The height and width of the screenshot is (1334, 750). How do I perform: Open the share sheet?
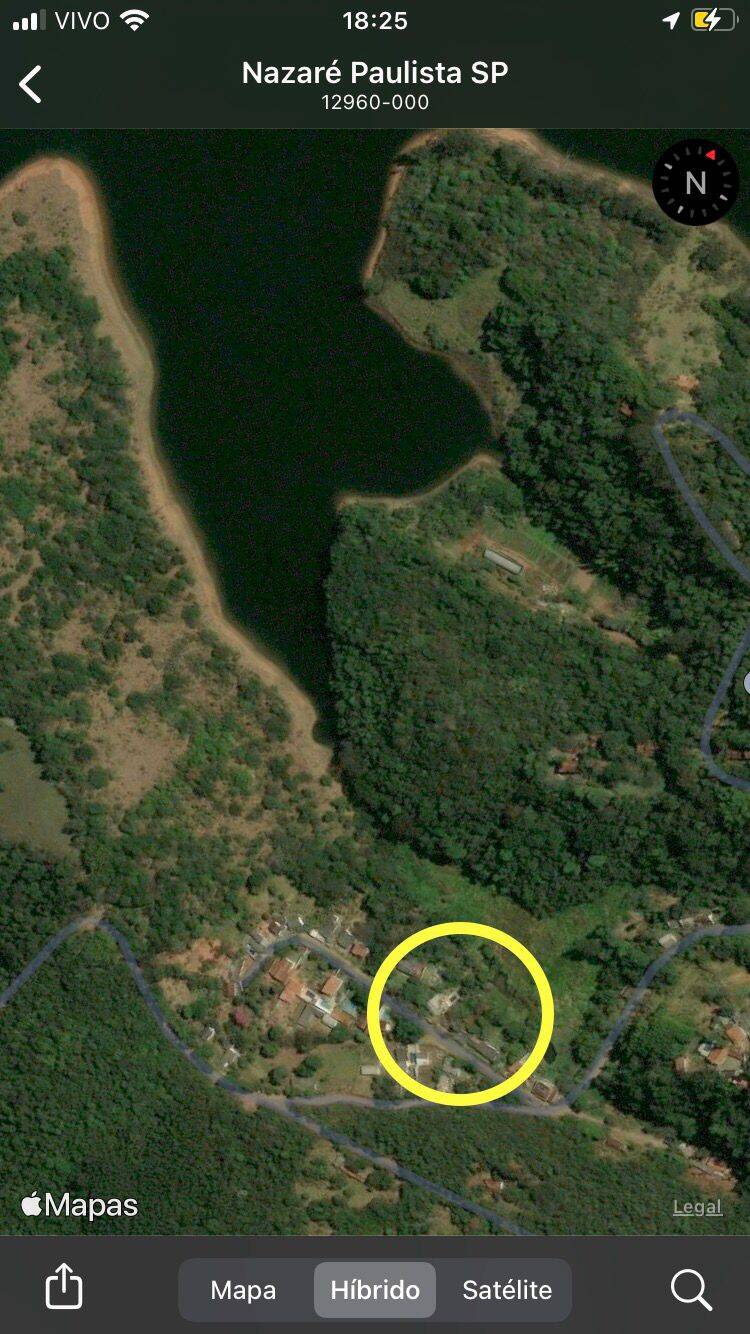[63, 1289]
